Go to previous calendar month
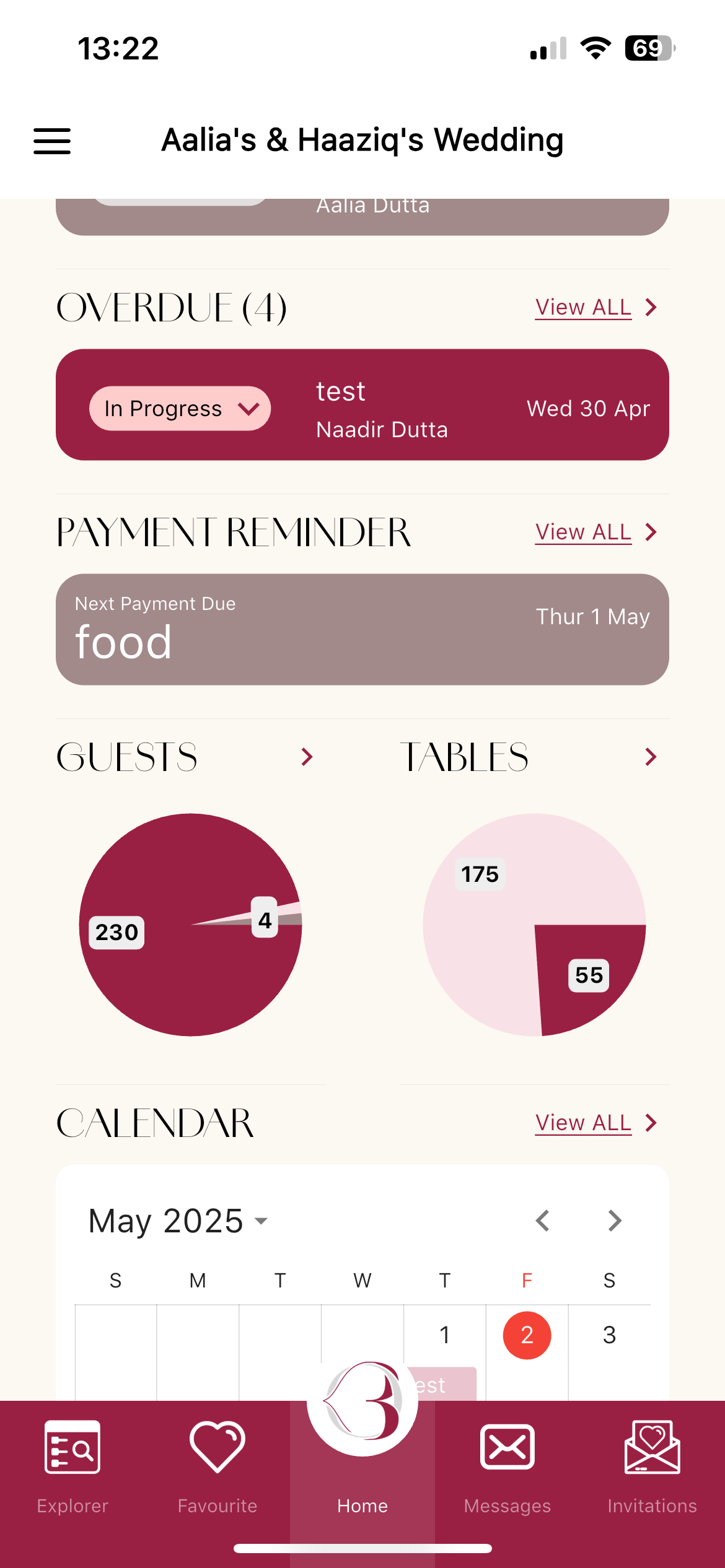This screenshot has width=725, height=1568. coord(543,1221)
